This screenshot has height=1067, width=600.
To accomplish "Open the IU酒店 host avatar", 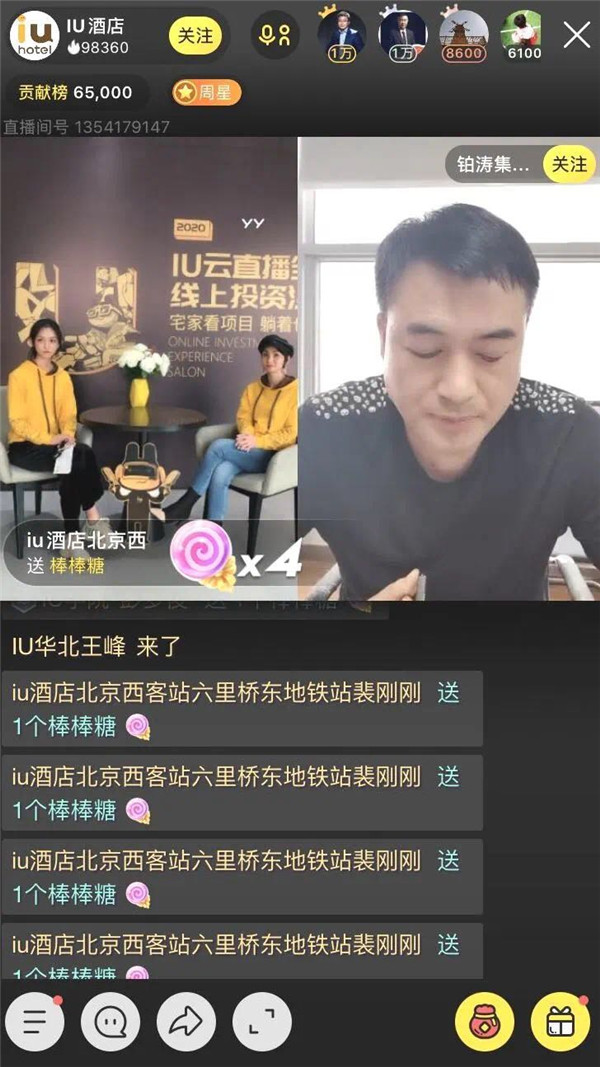I will pyautogui.click(x=35, y=36).
